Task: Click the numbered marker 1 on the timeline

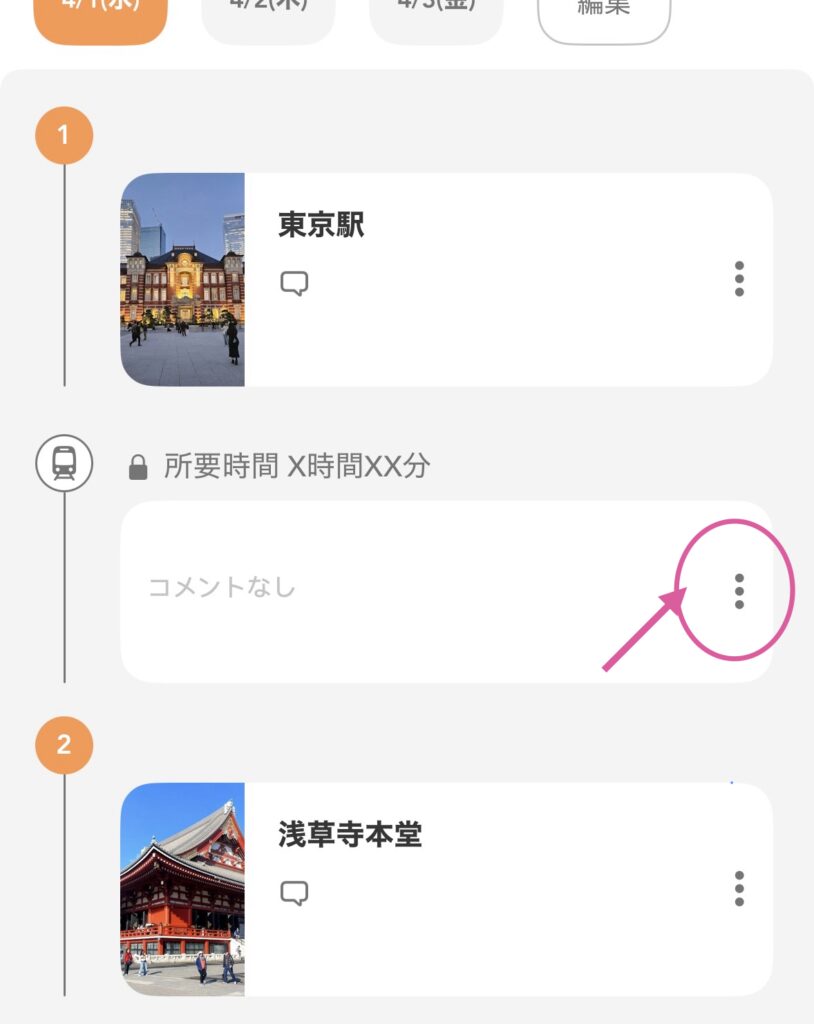Action: pyautogui.click(x=64, y=133)
